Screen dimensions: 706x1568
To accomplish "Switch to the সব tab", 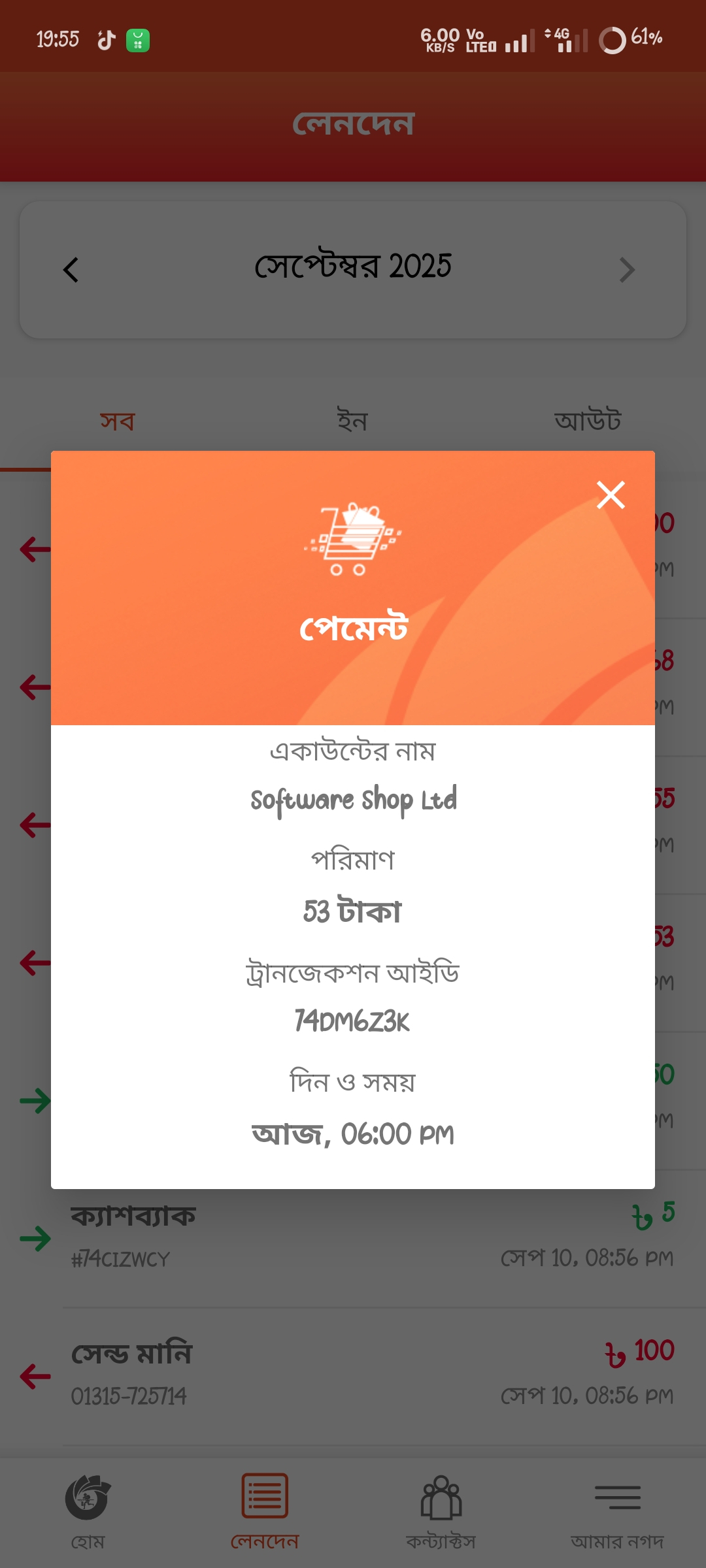I will point(117,421).
